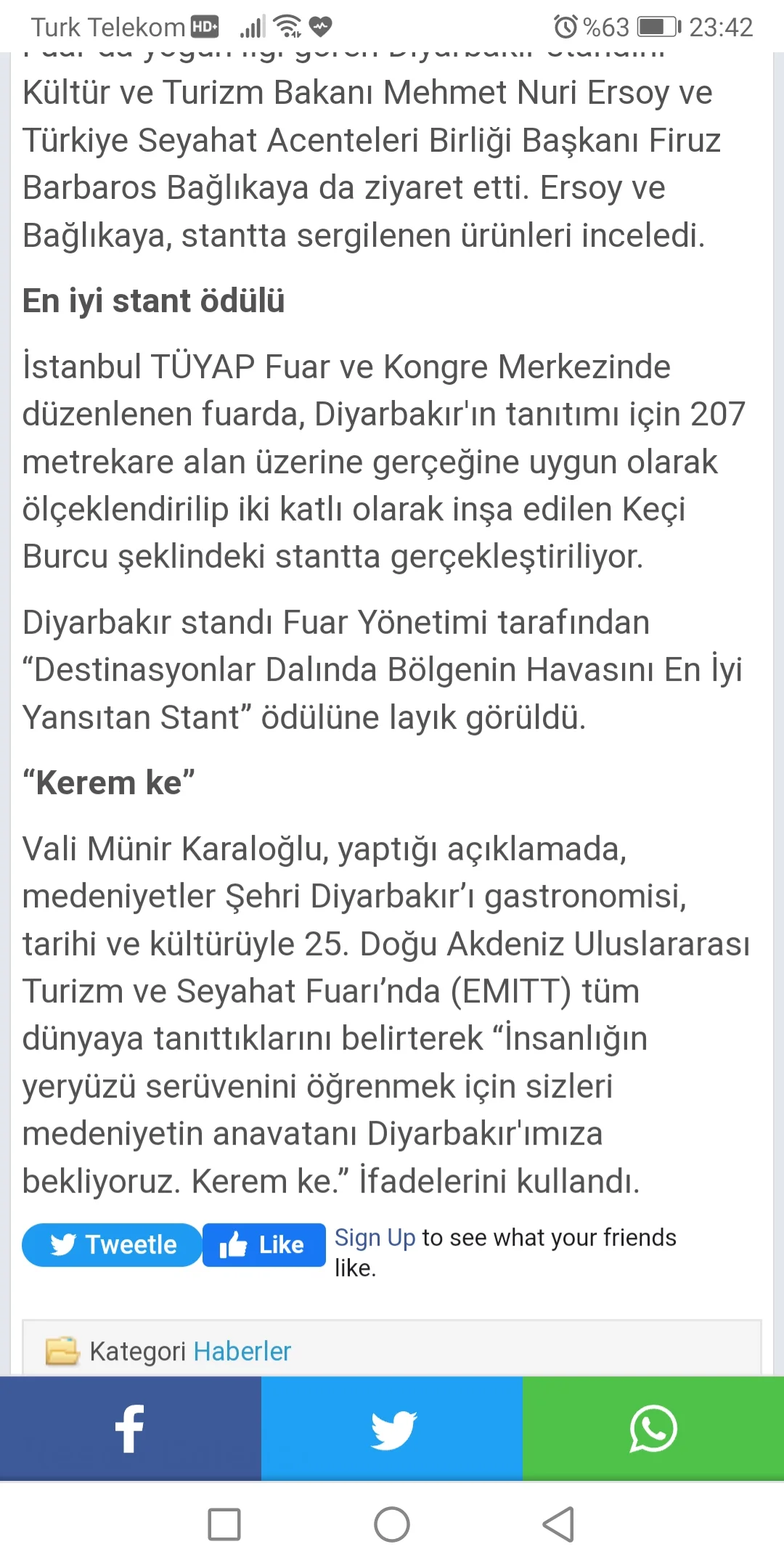Tap the Wi-Fi icon in the status bar

point(287,25)
